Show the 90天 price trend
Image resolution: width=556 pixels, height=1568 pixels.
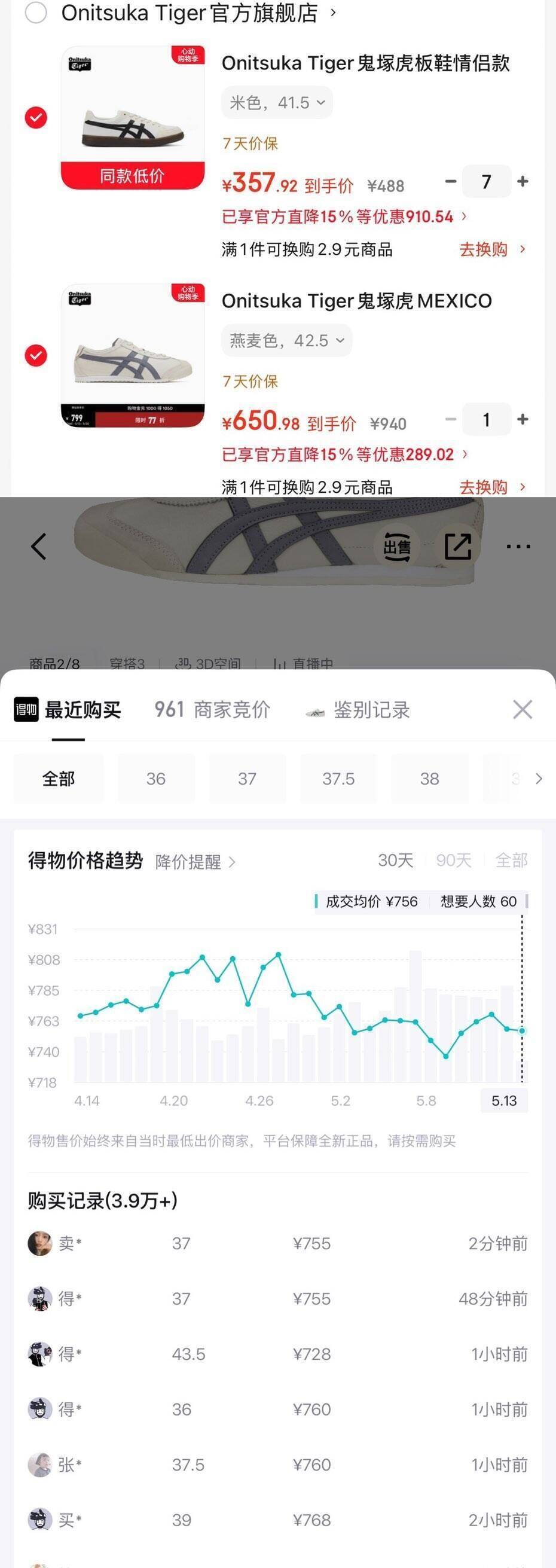click(x=454, y=861)
